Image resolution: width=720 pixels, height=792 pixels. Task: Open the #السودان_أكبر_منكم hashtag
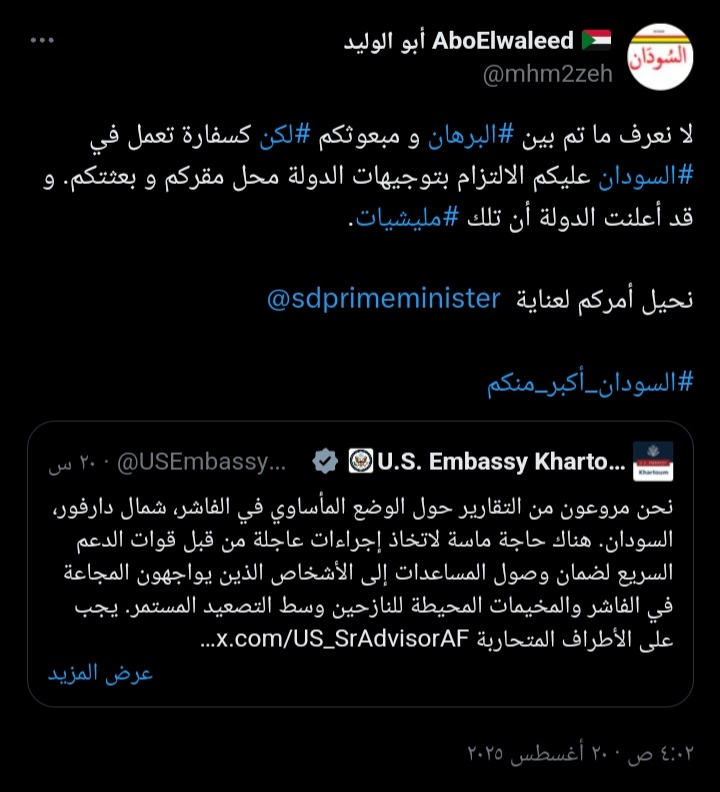[x=586, y=382]
